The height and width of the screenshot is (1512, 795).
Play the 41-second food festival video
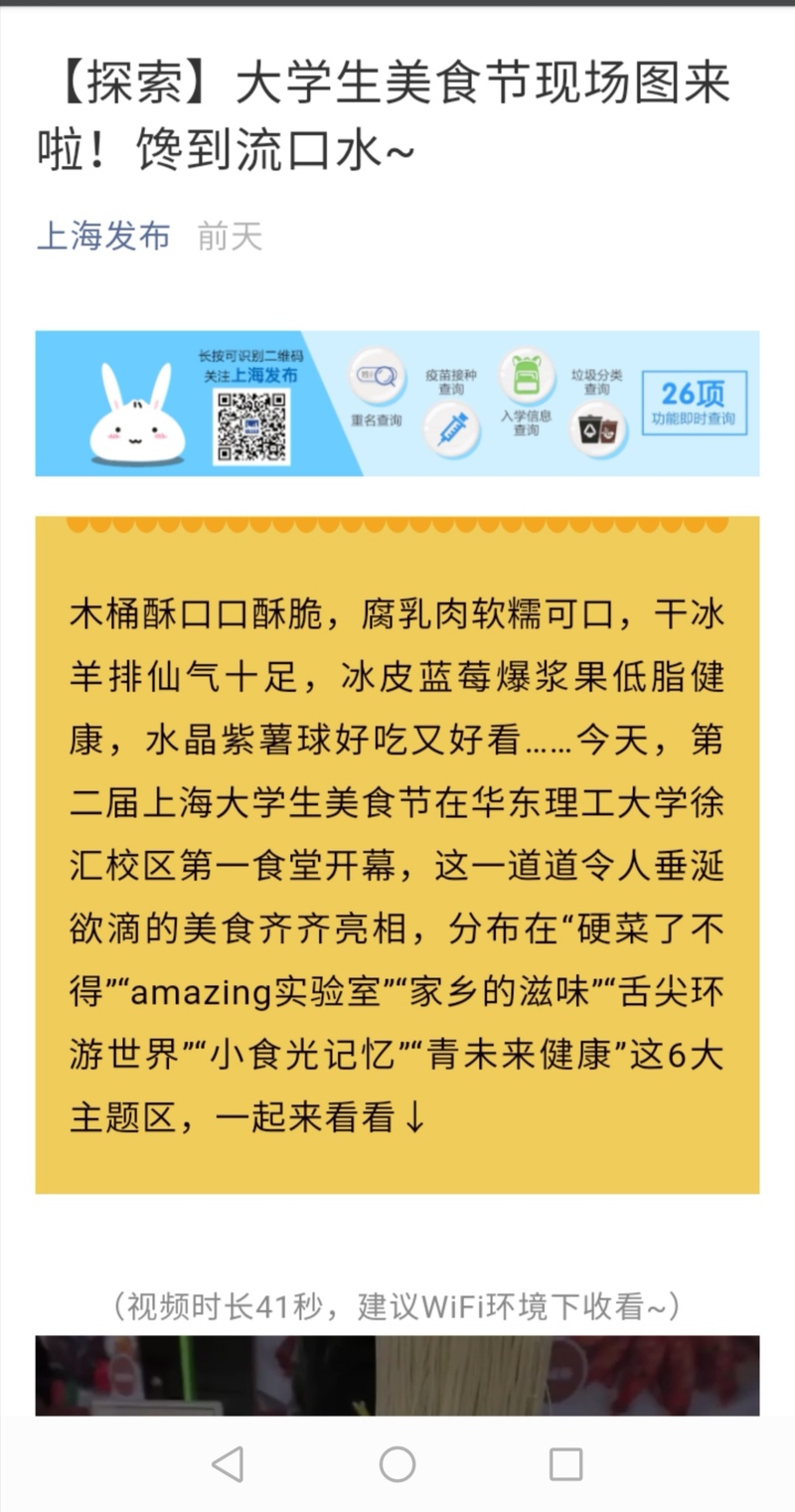(397, 1376)
